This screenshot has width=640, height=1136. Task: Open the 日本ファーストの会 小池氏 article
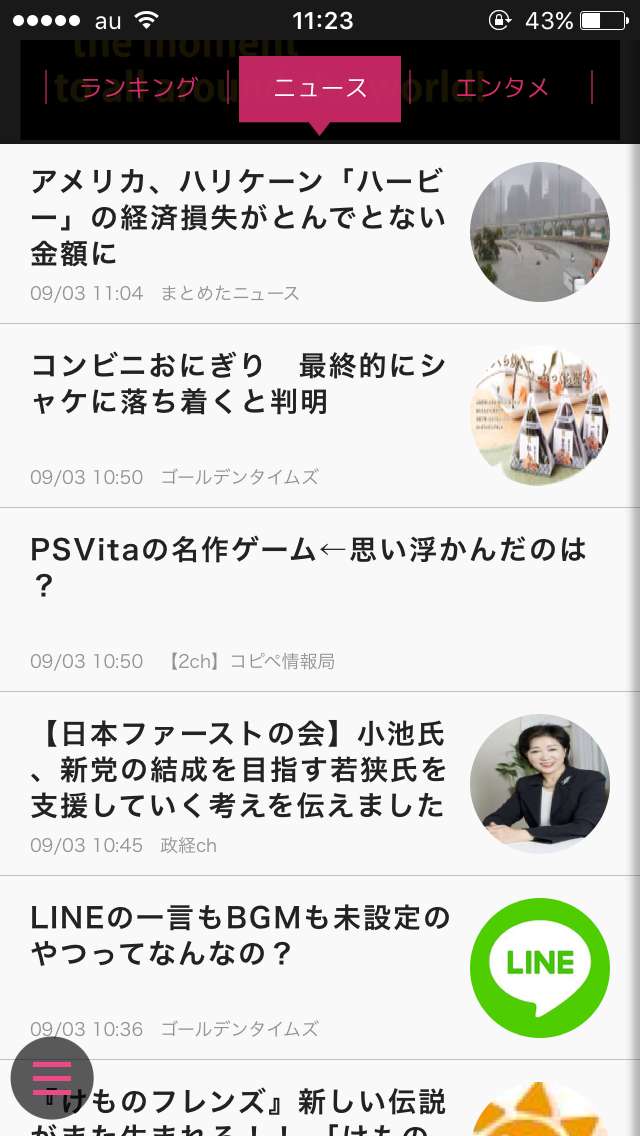pos(238,770)
